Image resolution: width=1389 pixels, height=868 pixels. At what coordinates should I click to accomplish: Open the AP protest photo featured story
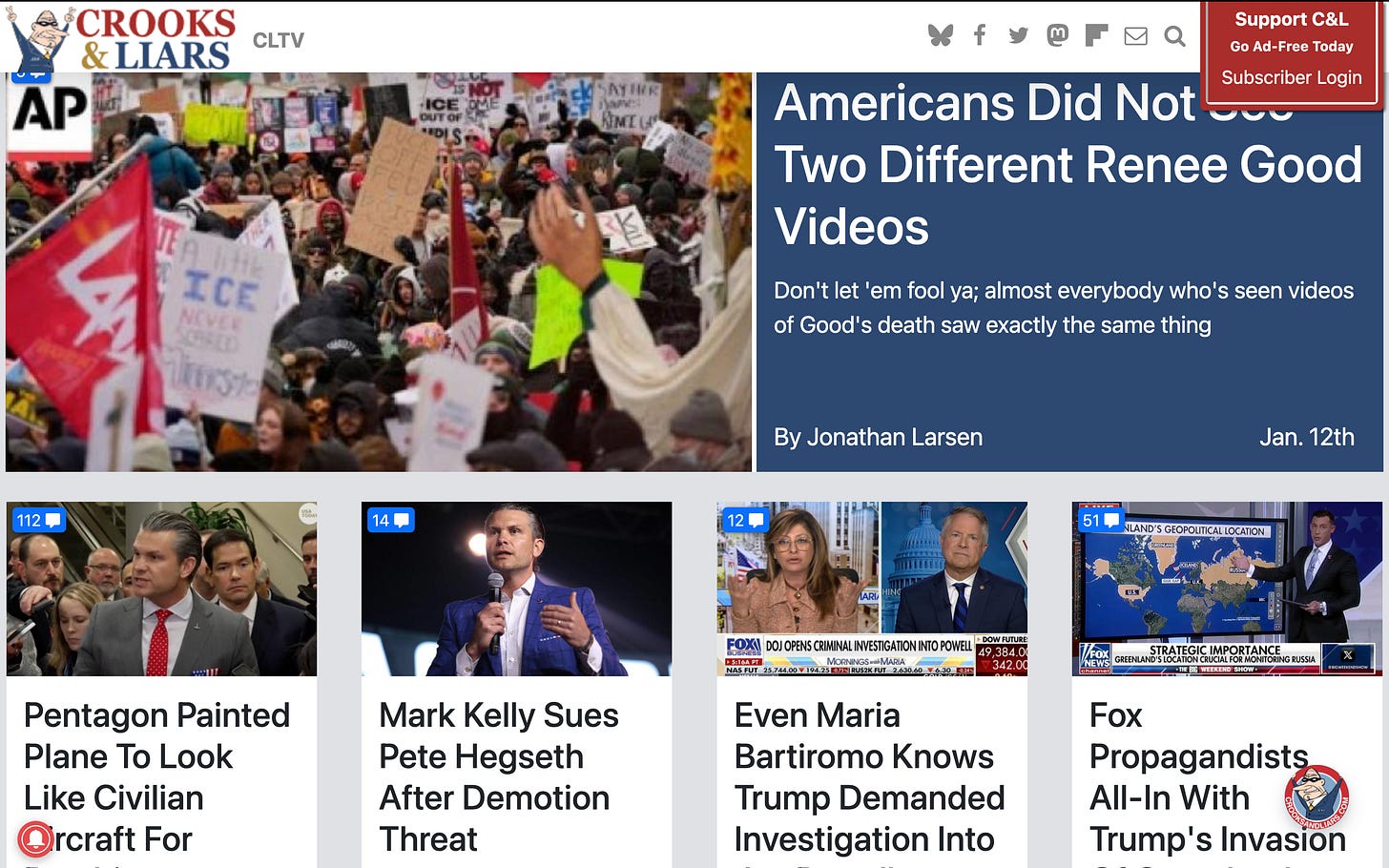(379, 272)
